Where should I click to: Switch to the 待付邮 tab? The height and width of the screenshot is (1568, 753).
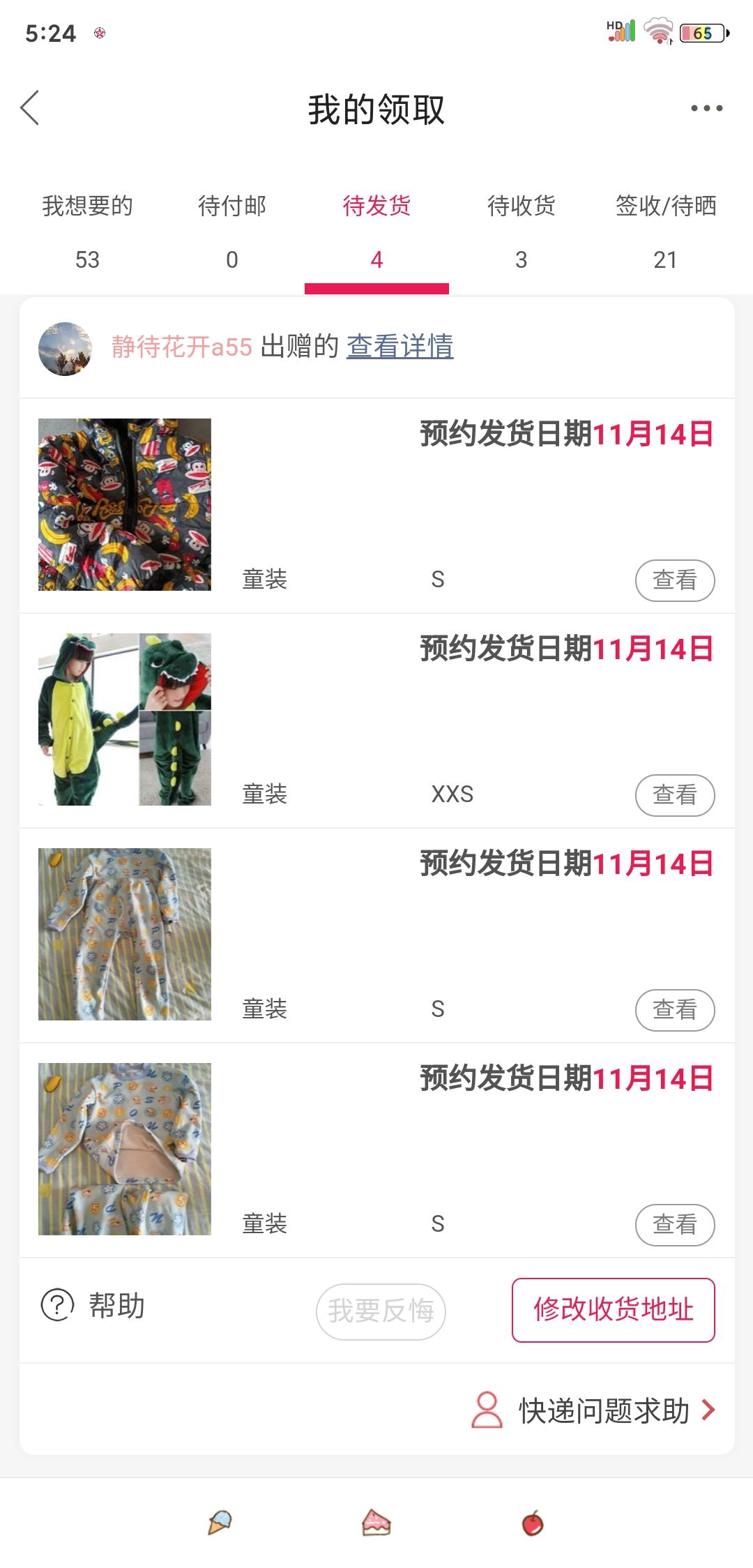coord(232,232)
